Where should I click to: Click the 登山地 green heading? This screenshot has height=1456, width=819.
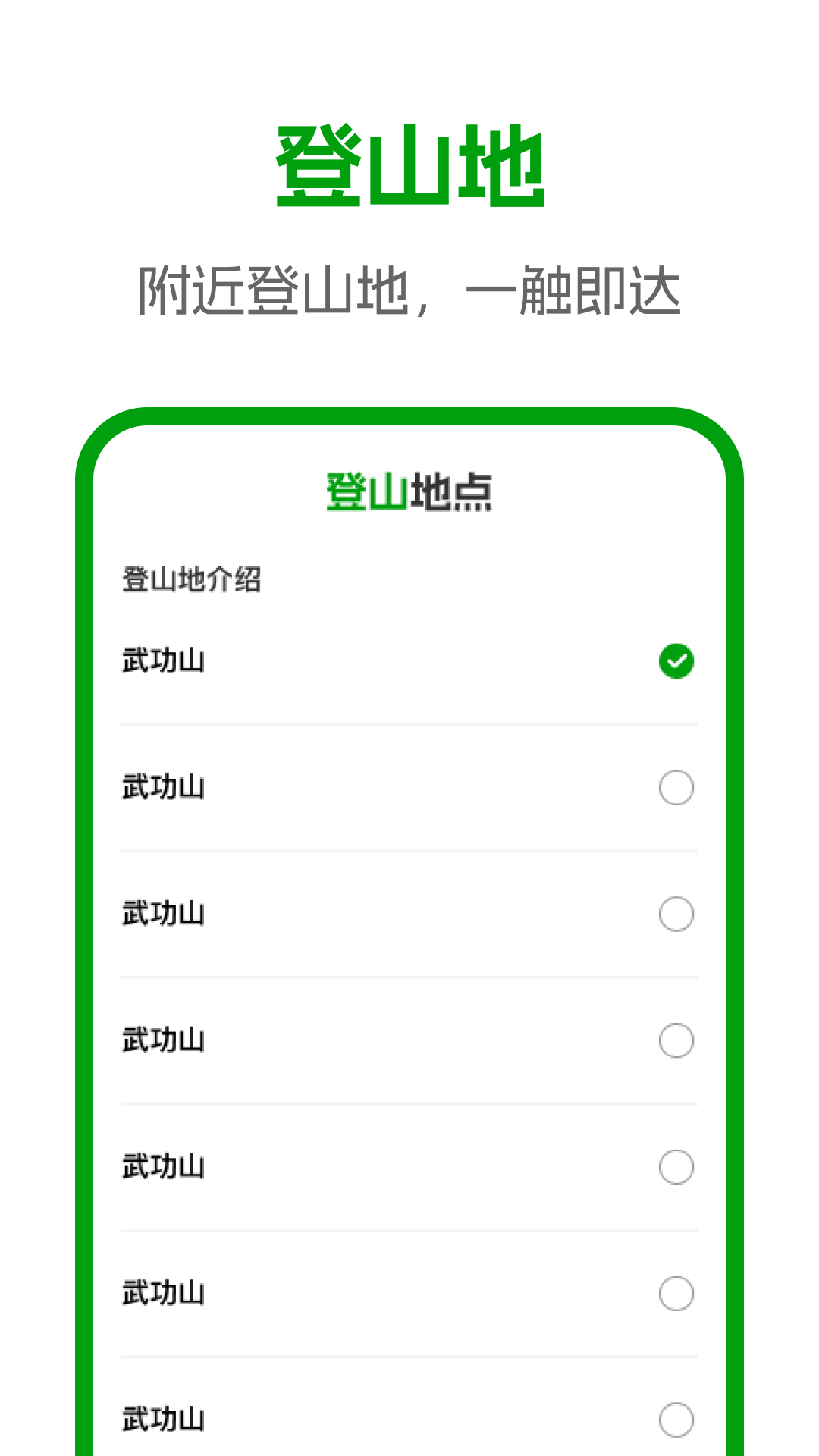click(409, 163)
